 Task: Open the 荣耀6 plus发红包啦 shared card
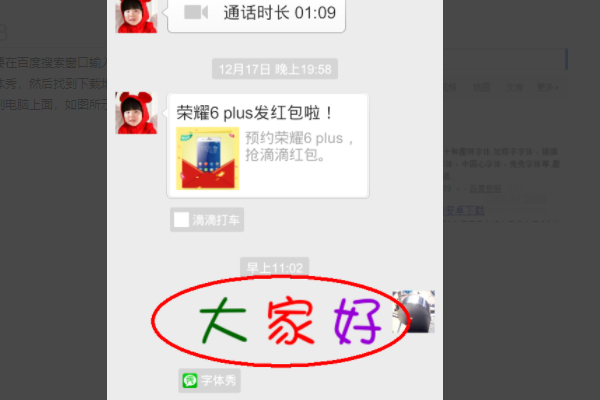(267, 145)
